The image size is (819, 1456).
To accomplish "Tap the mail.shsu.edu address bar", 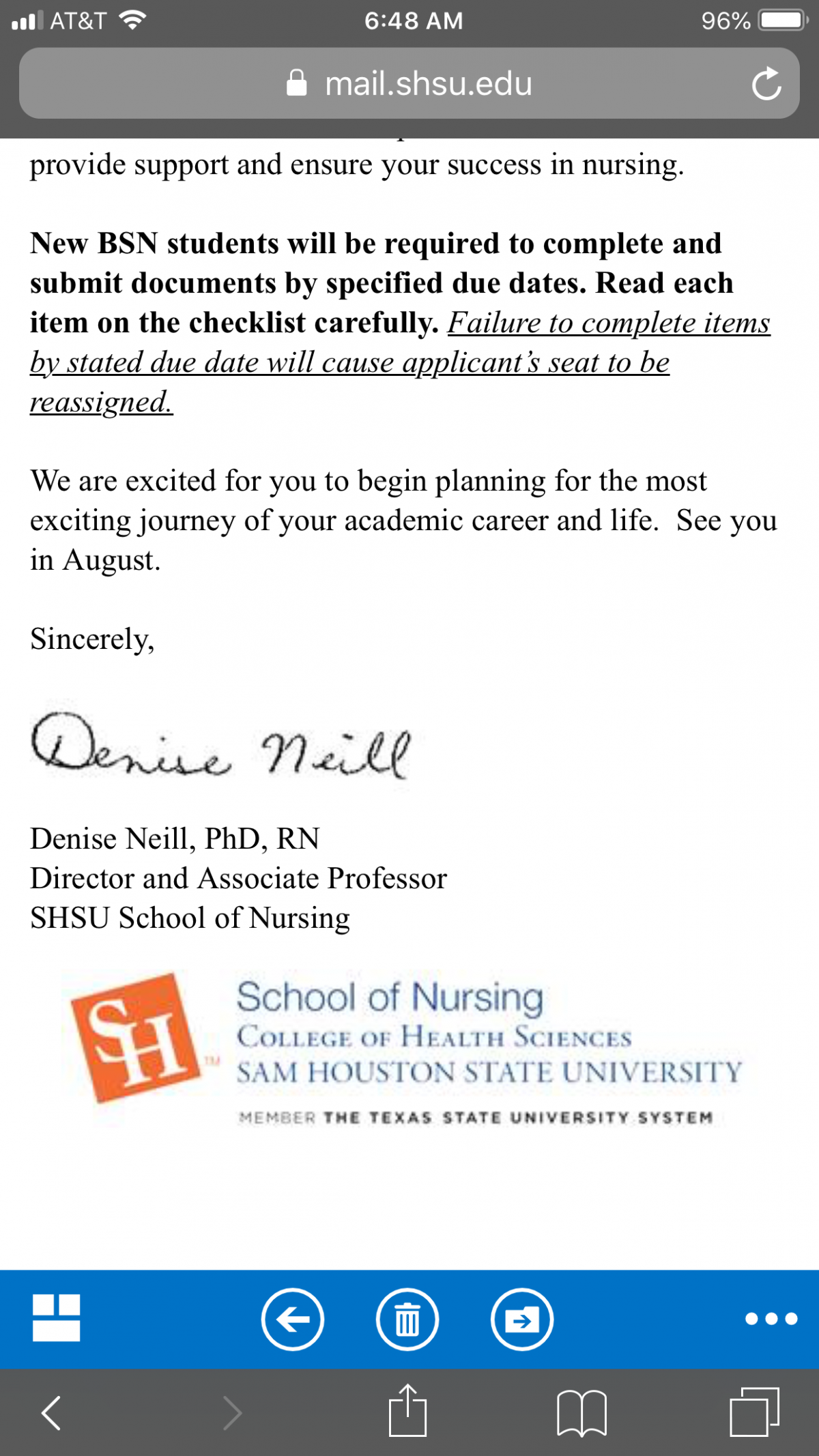I will 409,83.
